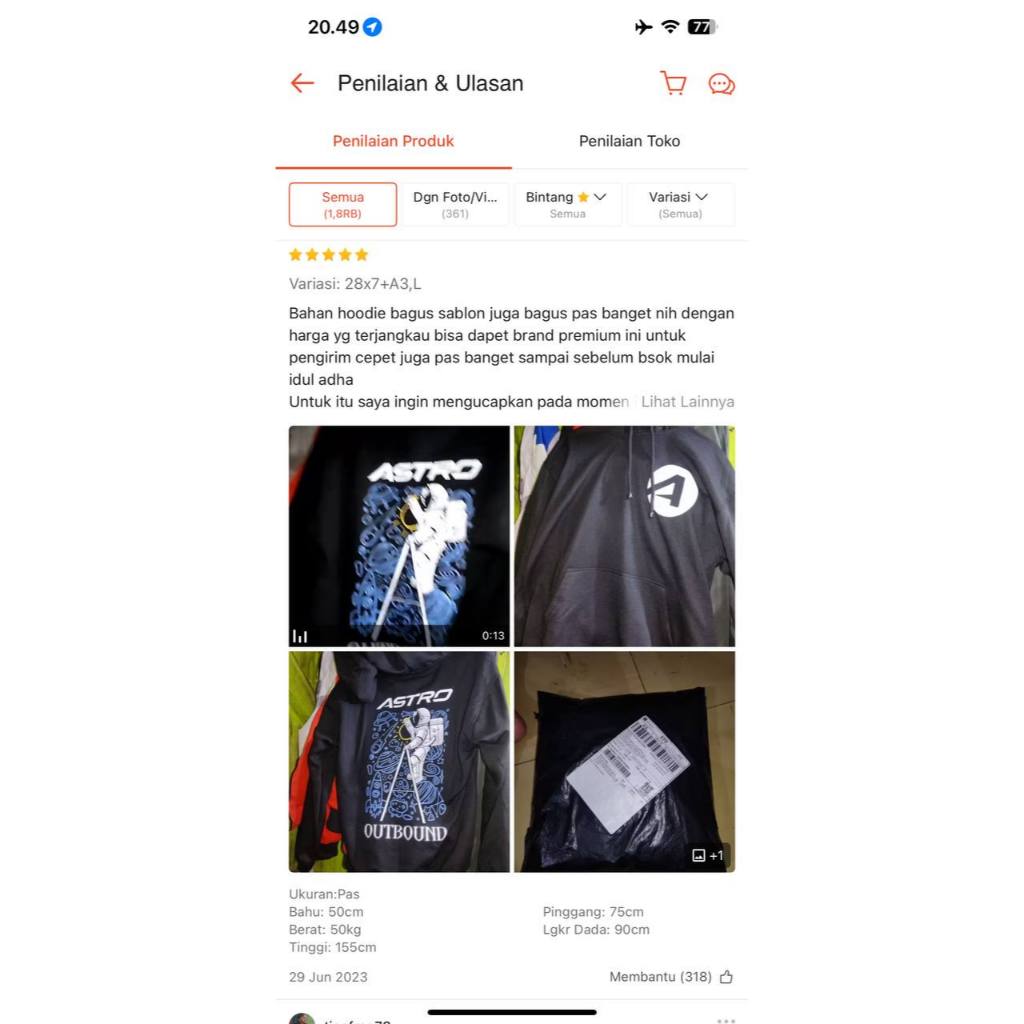Switch to the Penilaian Toko tab

tap(629, 141)
